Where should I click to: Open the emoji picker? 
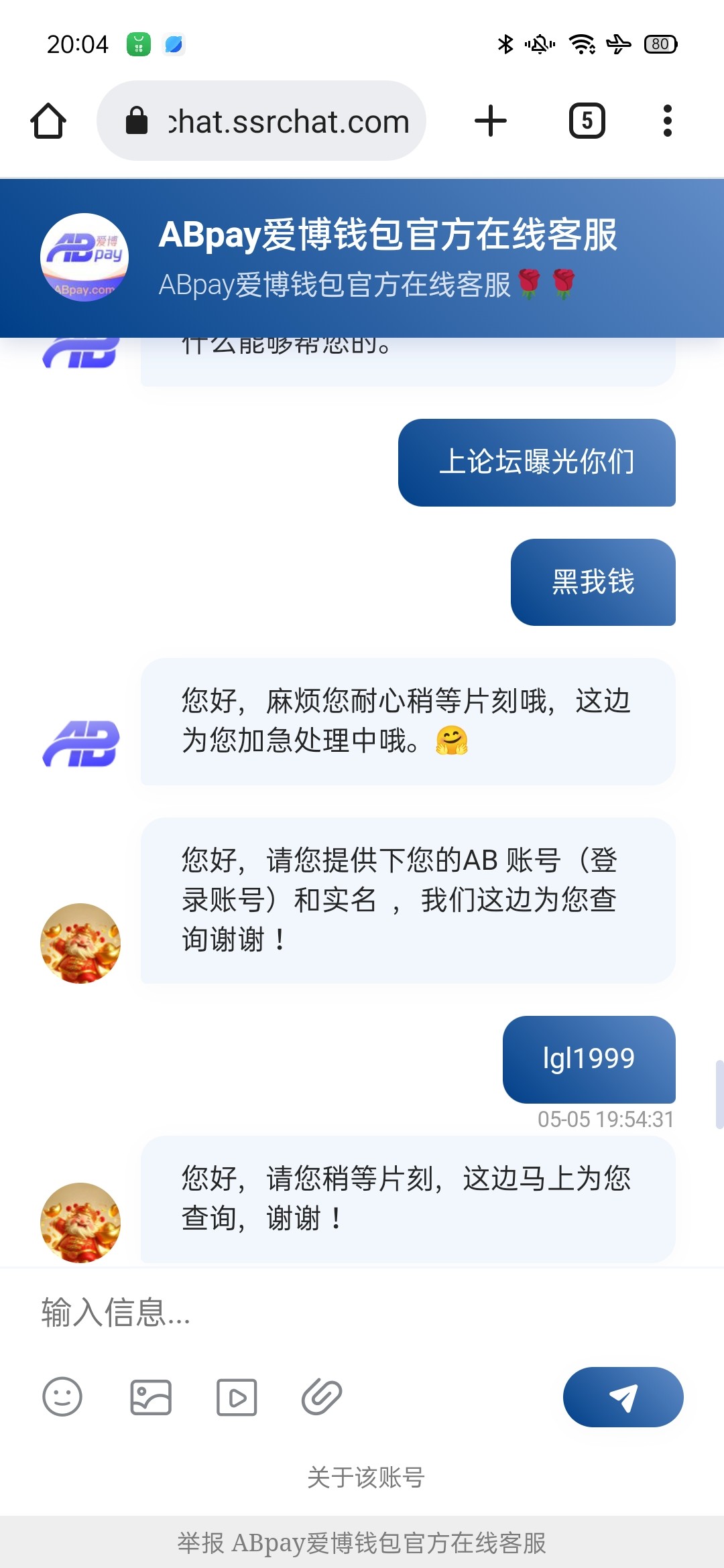[62, 1397]
